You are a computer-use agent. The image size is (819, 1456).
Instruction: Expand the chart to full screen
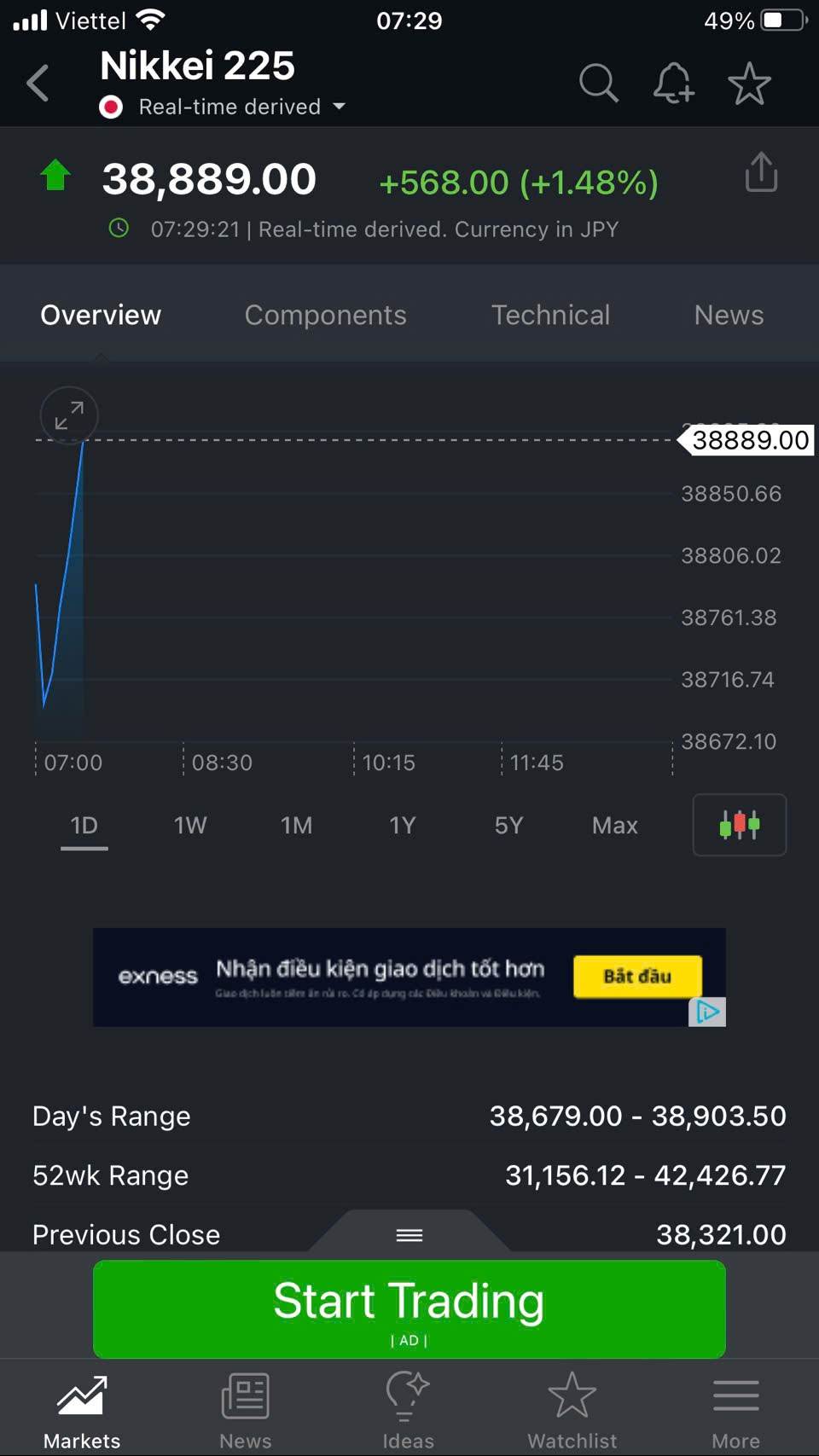click(x=69, y=415)
